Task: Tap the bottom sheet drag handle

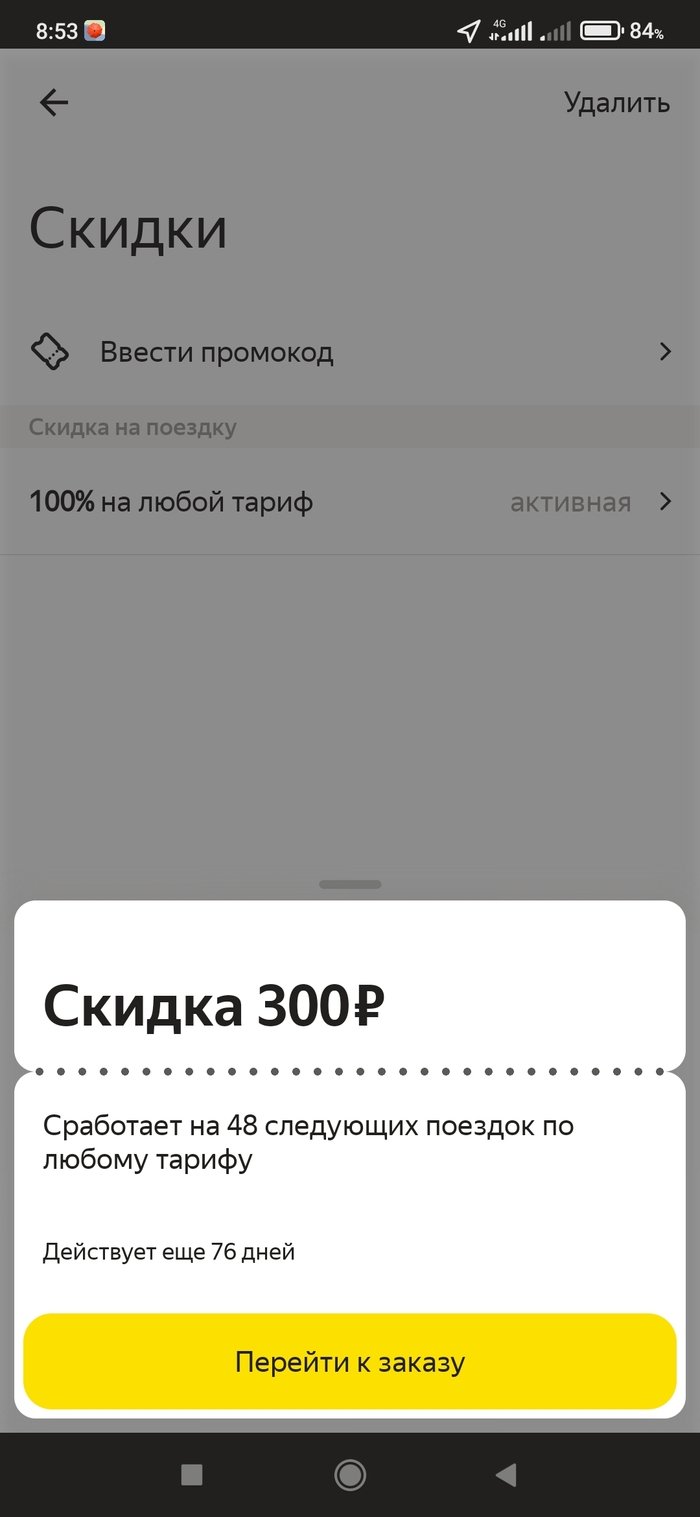Action: click(x=350, y=884)
